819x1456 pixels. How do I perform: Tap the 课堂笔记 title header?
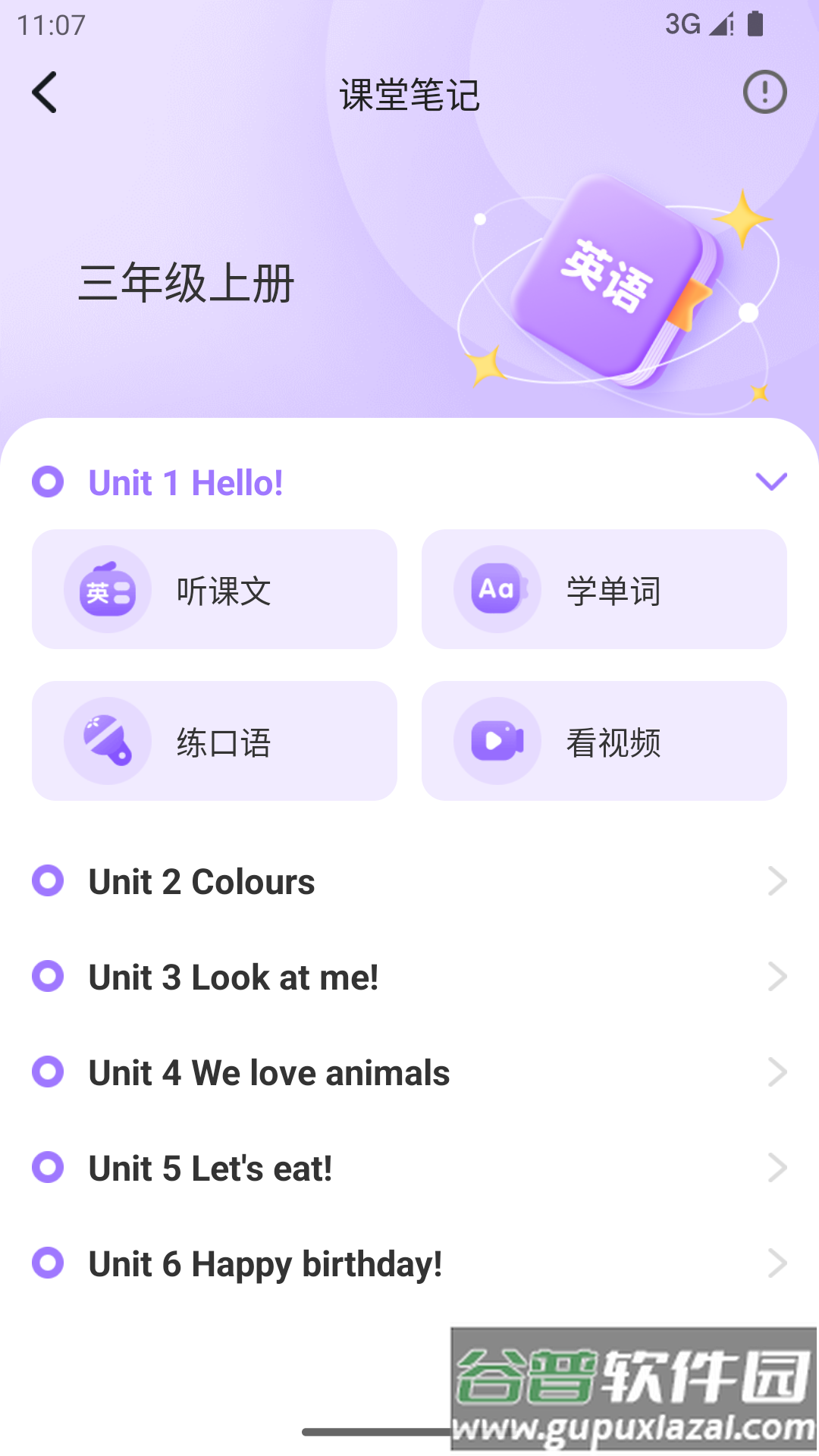coord(409,96)
